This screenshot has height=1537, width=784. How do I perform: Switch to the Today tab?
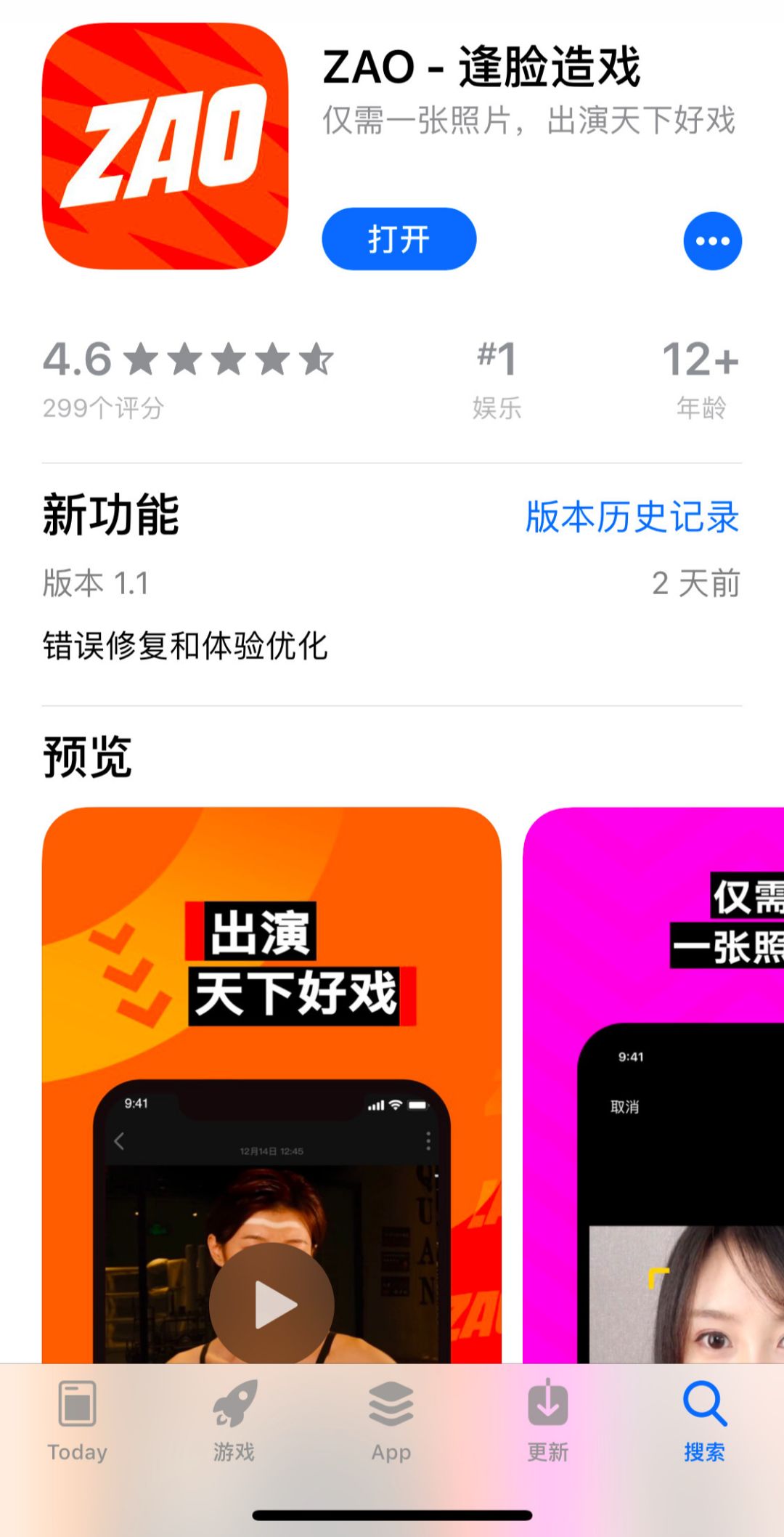tap(77, 1422)
